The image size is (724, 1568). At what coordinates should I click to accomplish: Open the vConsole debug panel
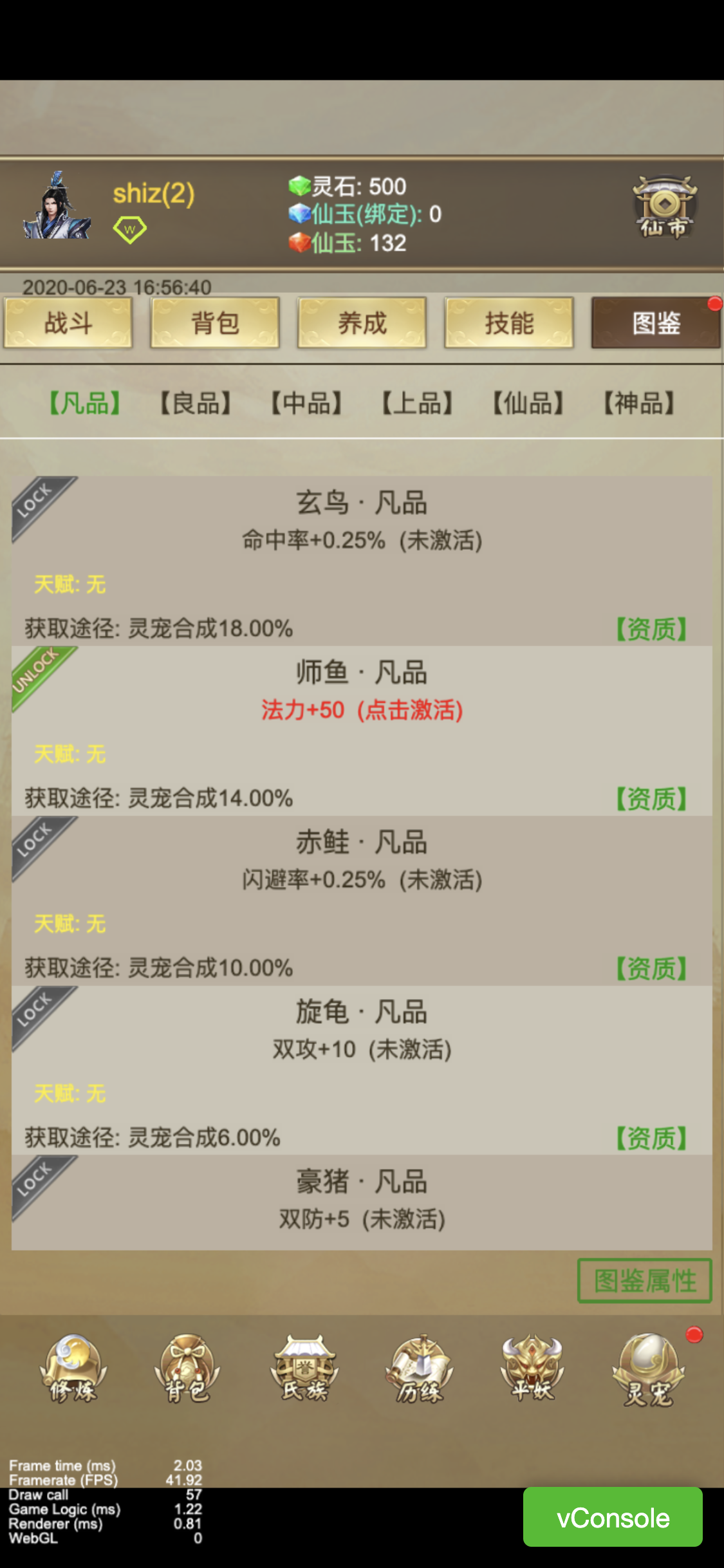click(x=613, y=1517)
